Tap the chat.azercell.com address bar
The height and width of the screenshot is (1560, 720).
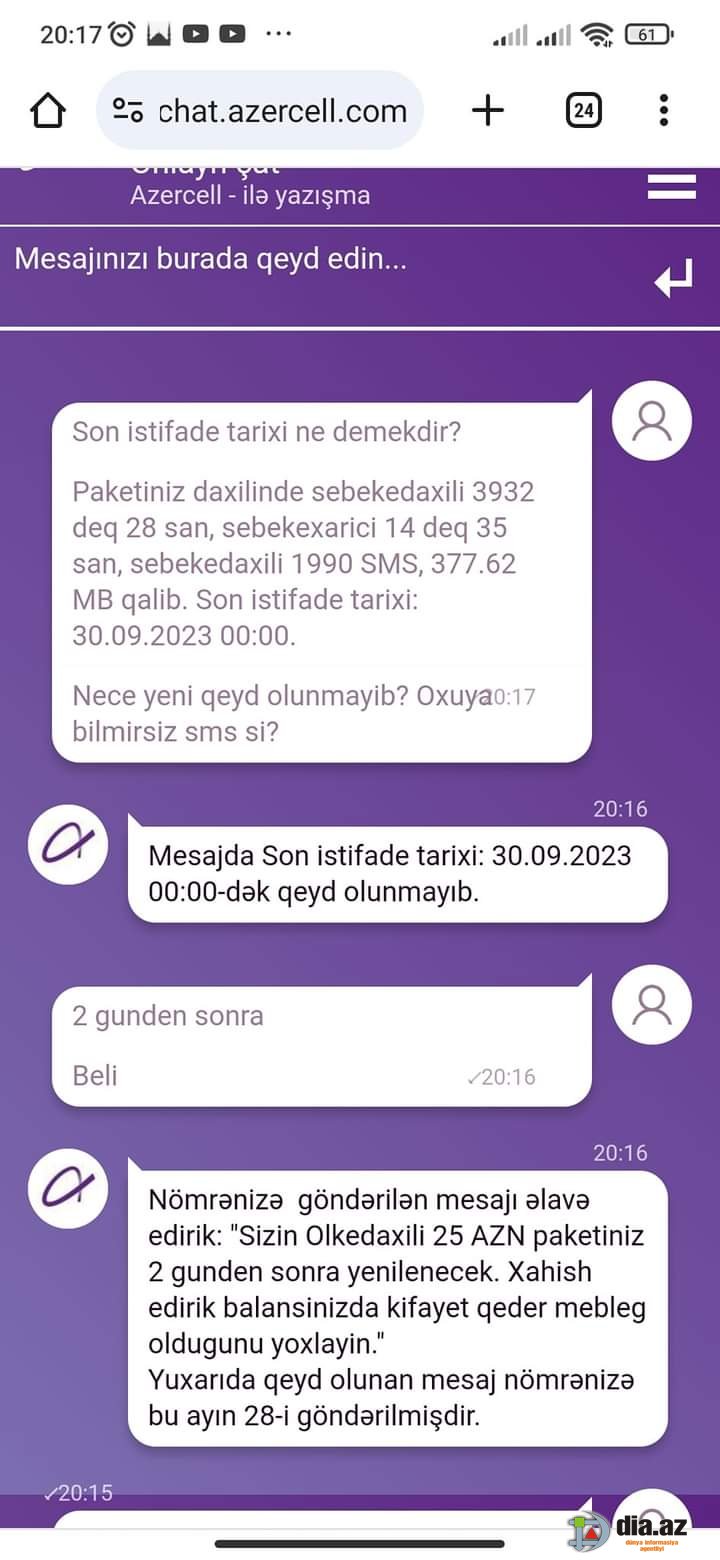click(260, 110)
